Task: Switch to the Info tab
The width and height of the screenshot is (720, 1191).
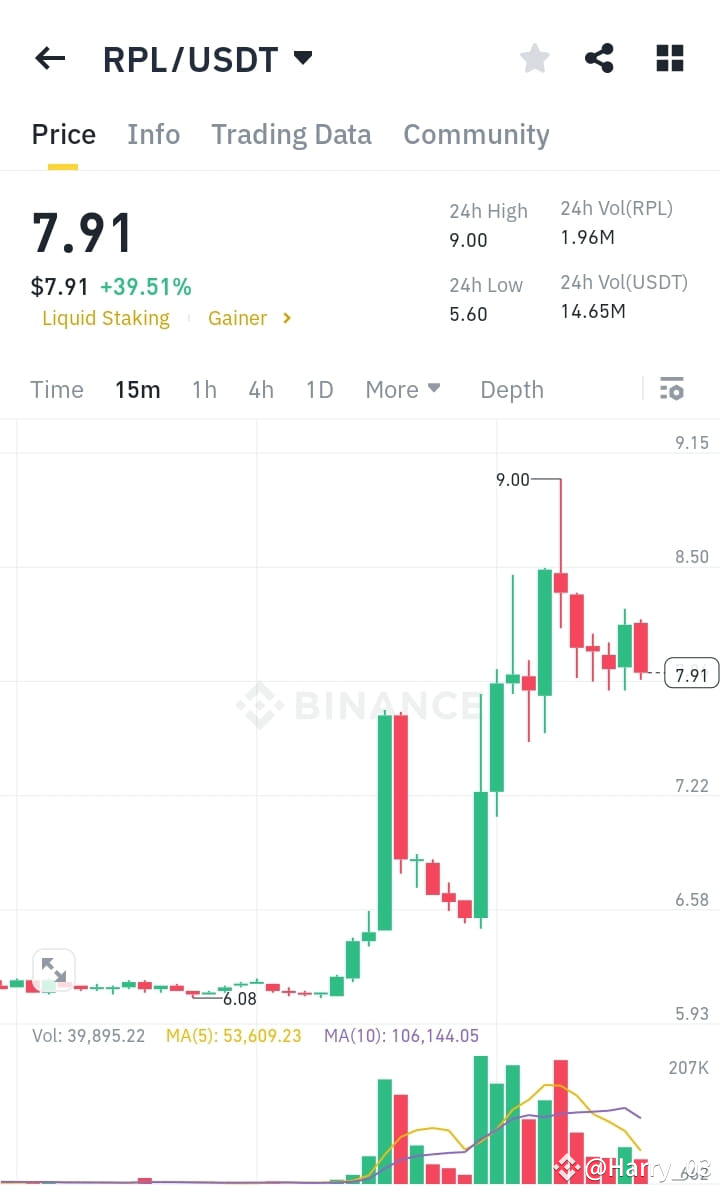Action: point(153,134)
